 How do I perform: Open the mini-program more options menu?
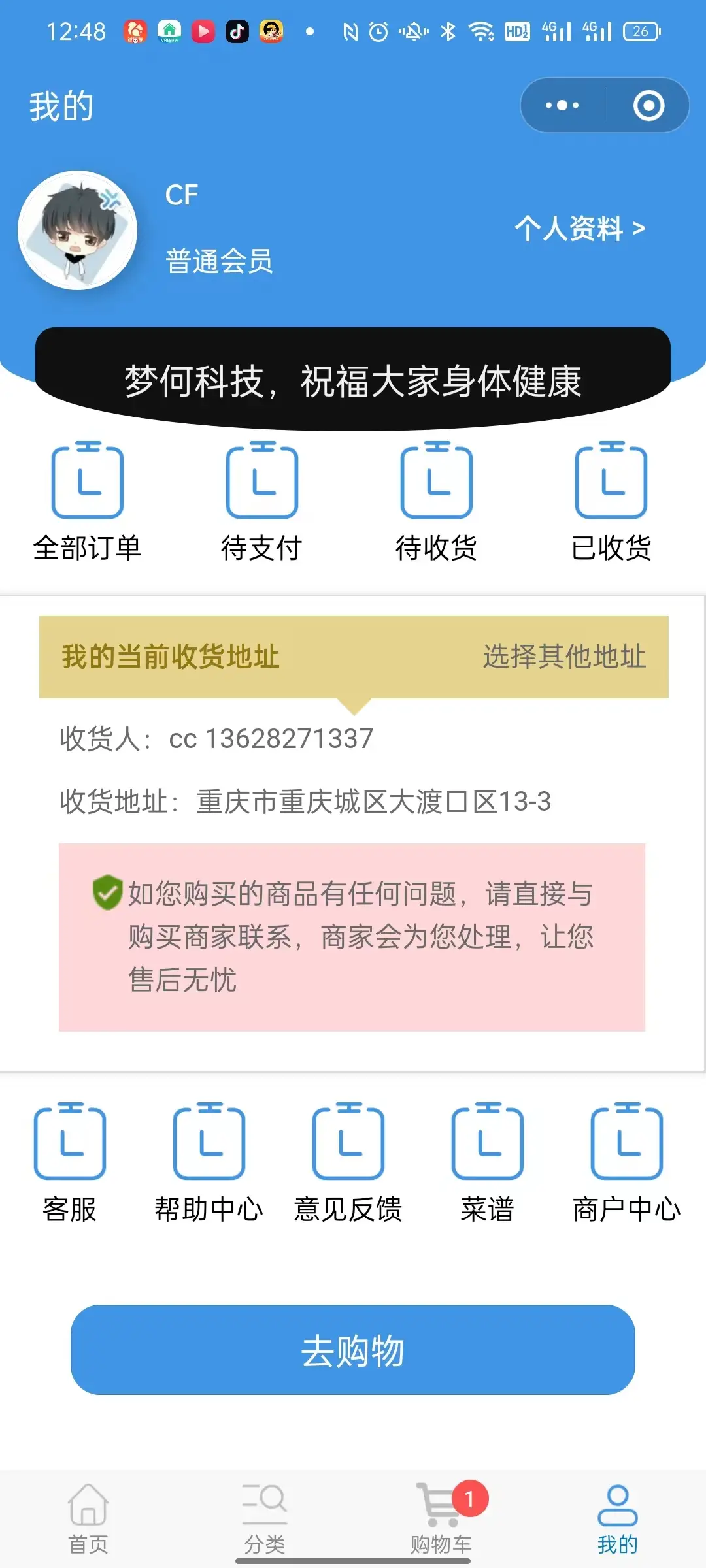click(562, 105)
